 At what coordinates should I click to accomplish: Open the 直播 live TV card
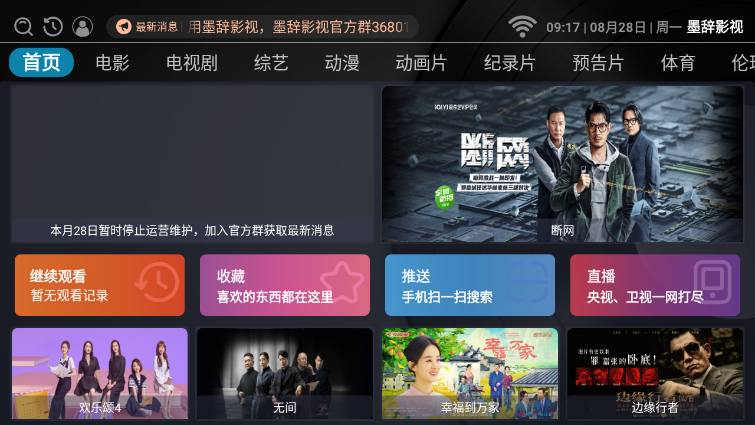[655, 285]
